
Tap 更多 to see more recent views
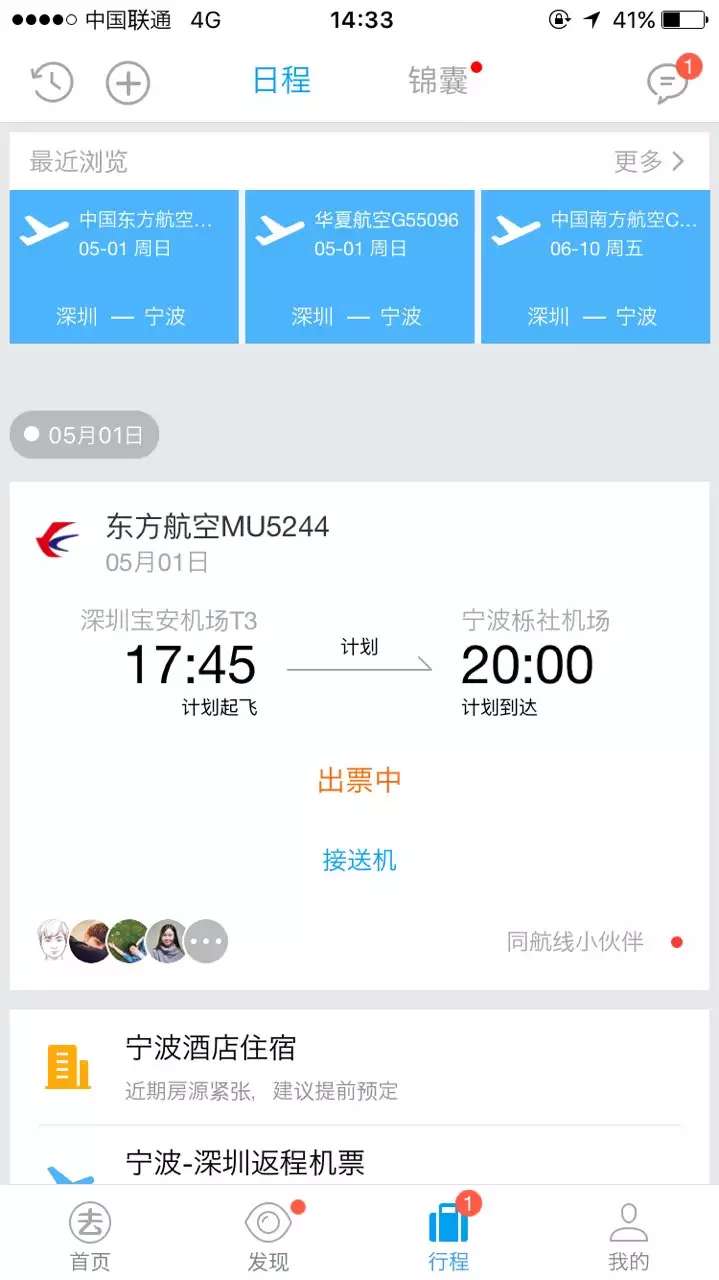pyautogui.click(x=650, y=161)
